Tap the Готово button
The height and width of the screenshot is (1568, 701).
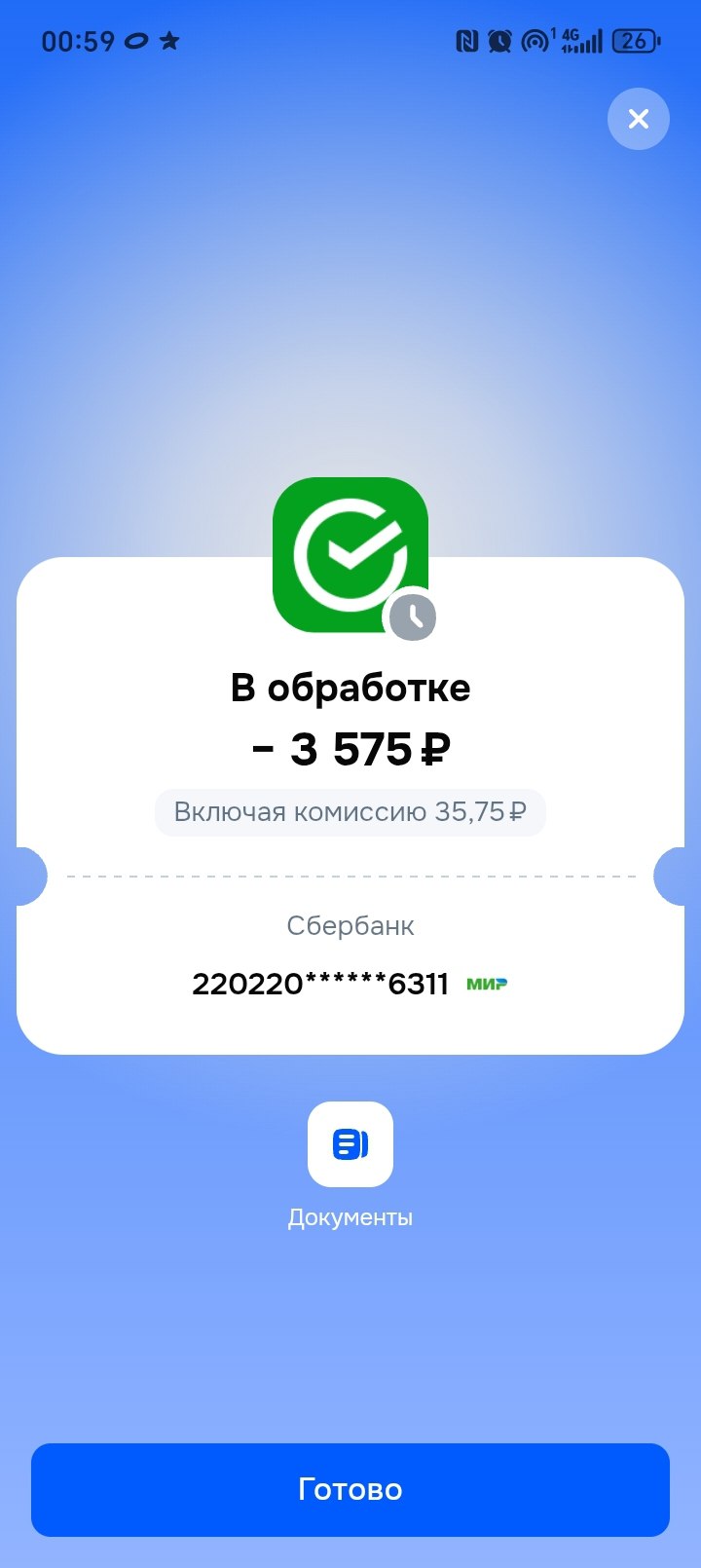click(x=350, y=1489)
